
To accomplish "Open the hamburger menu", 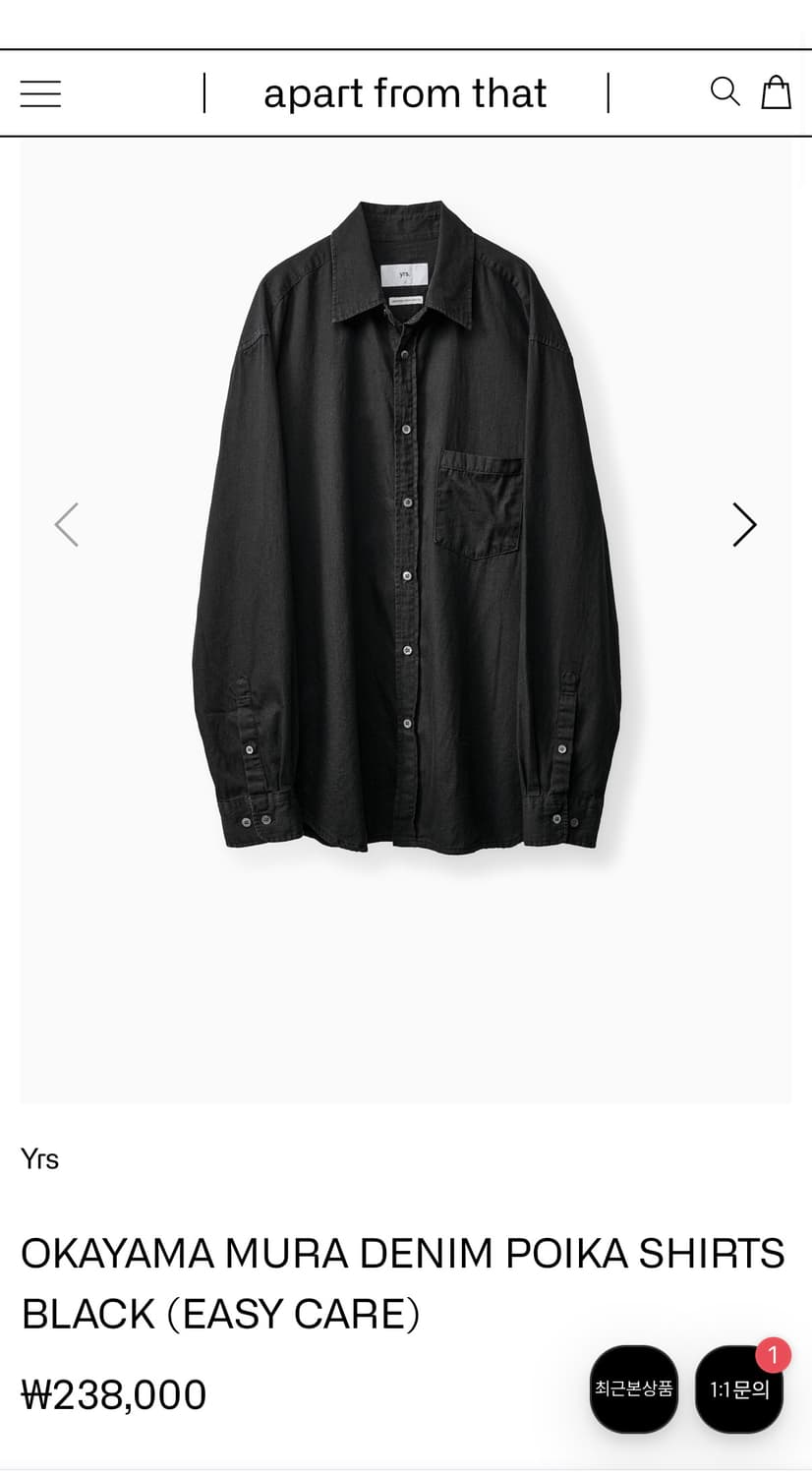I will 40,93.
